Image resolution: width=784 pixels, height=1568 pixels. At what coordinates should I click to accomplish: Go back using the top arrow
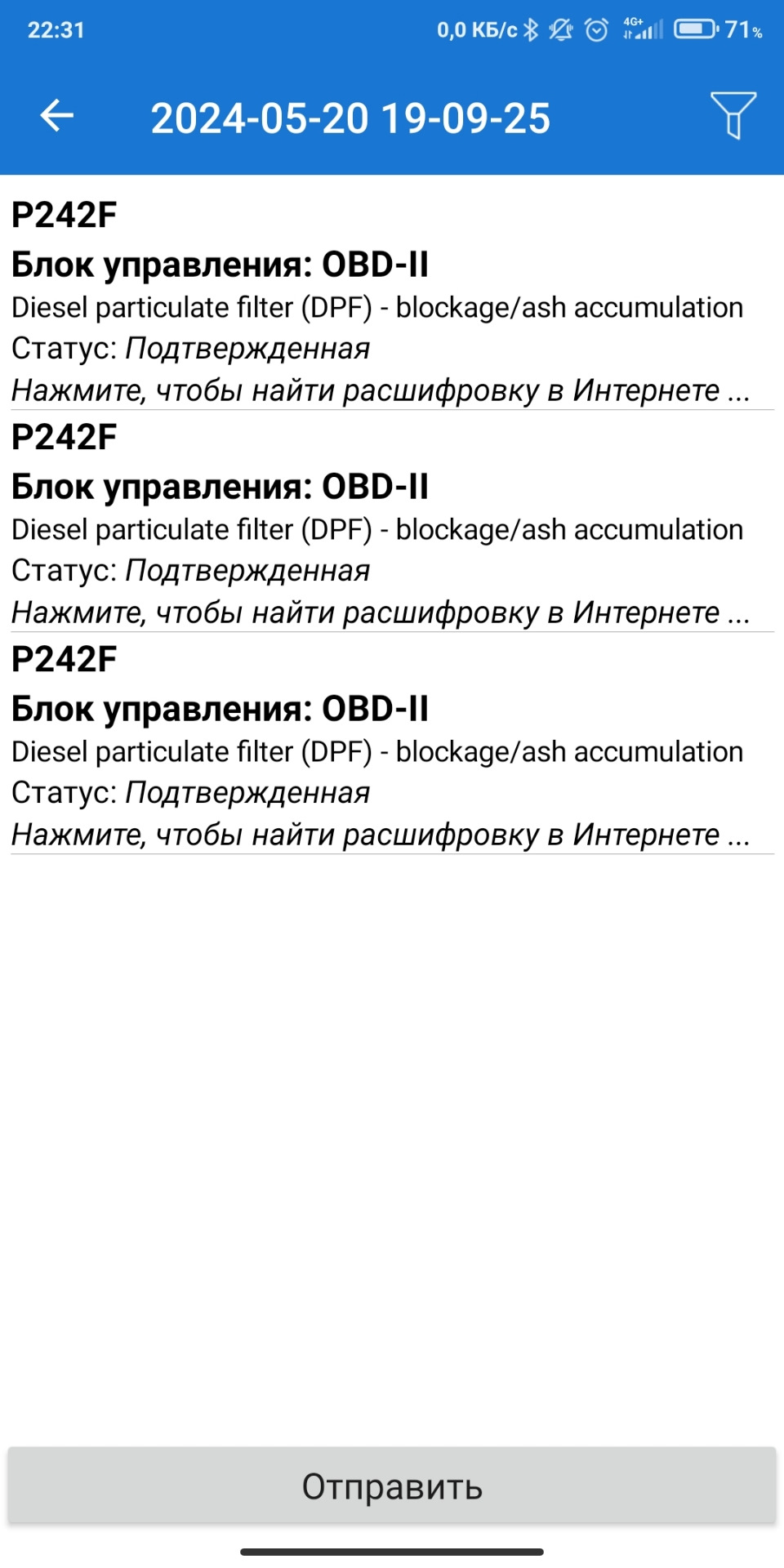57,115
